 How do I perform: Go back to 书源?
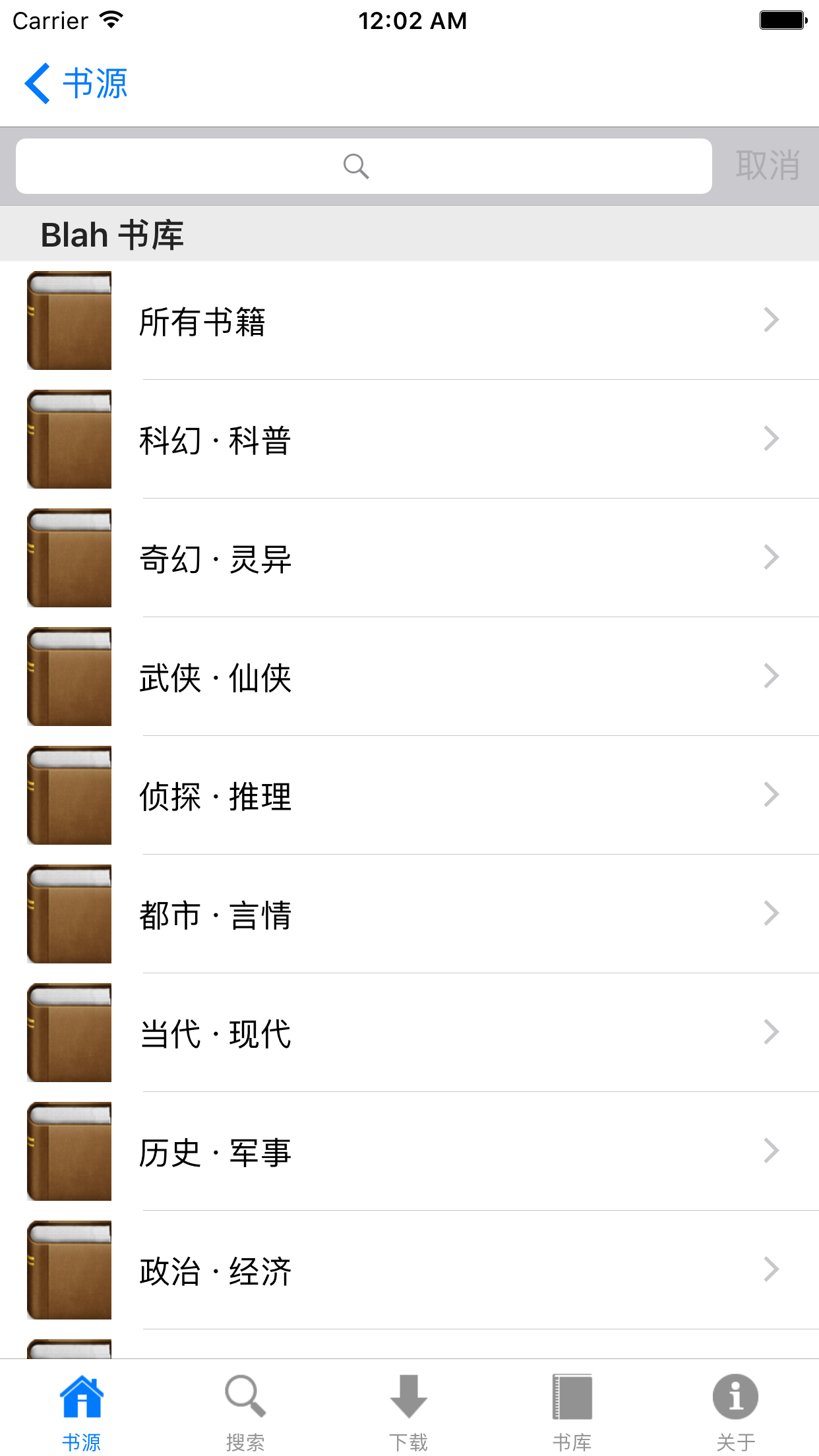tap(76, 84)
